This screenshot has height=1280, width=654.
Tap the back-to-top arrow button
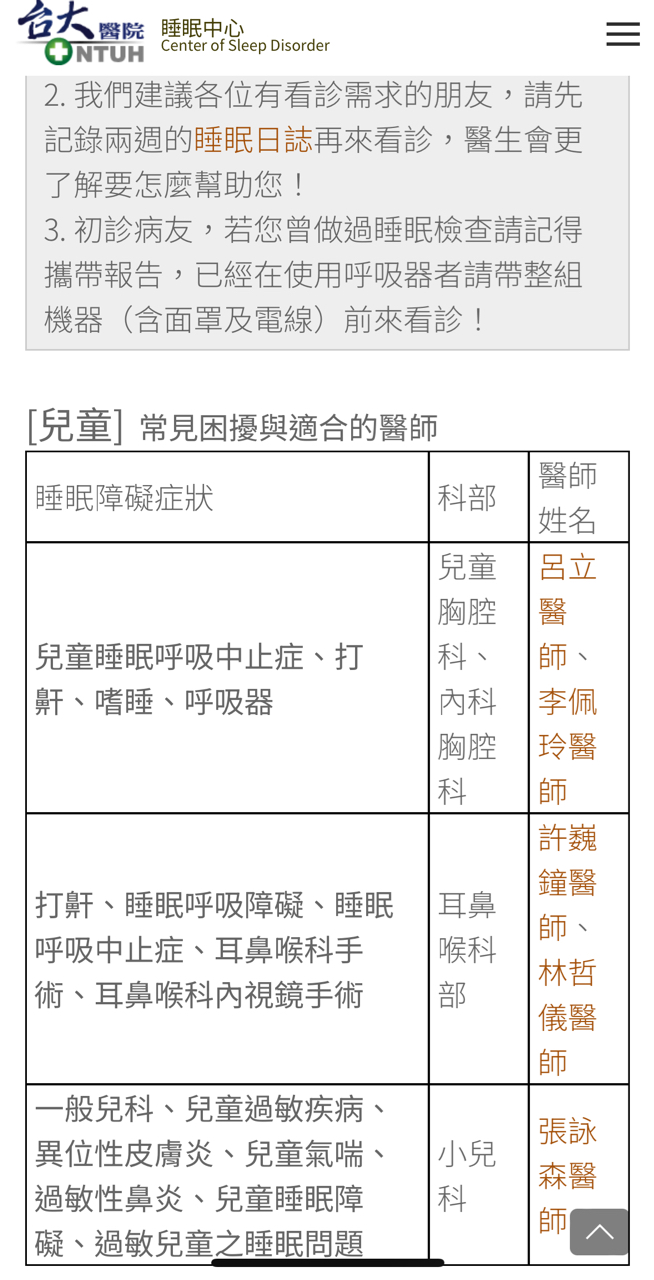599,1232
